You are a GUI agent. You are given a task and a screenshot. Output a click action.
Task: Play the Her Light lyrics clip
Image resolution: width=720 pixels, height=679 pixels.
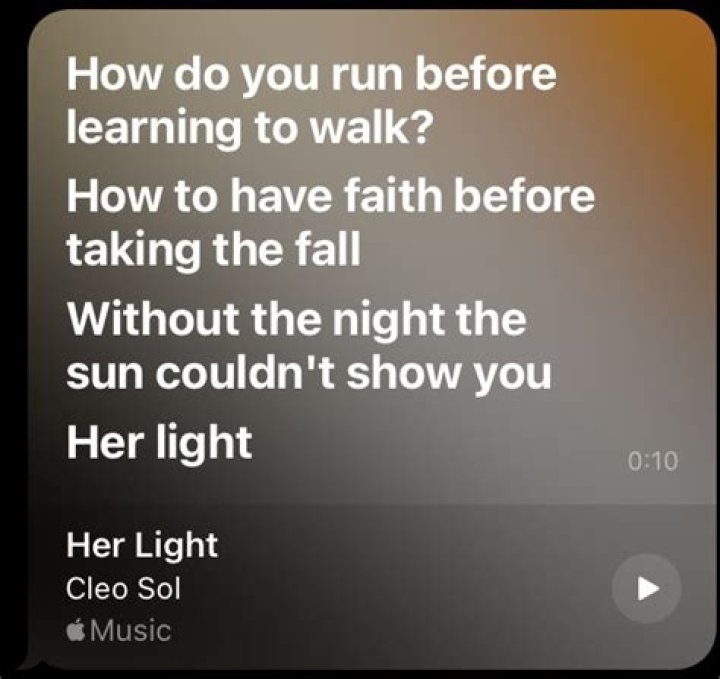[647, 589]
